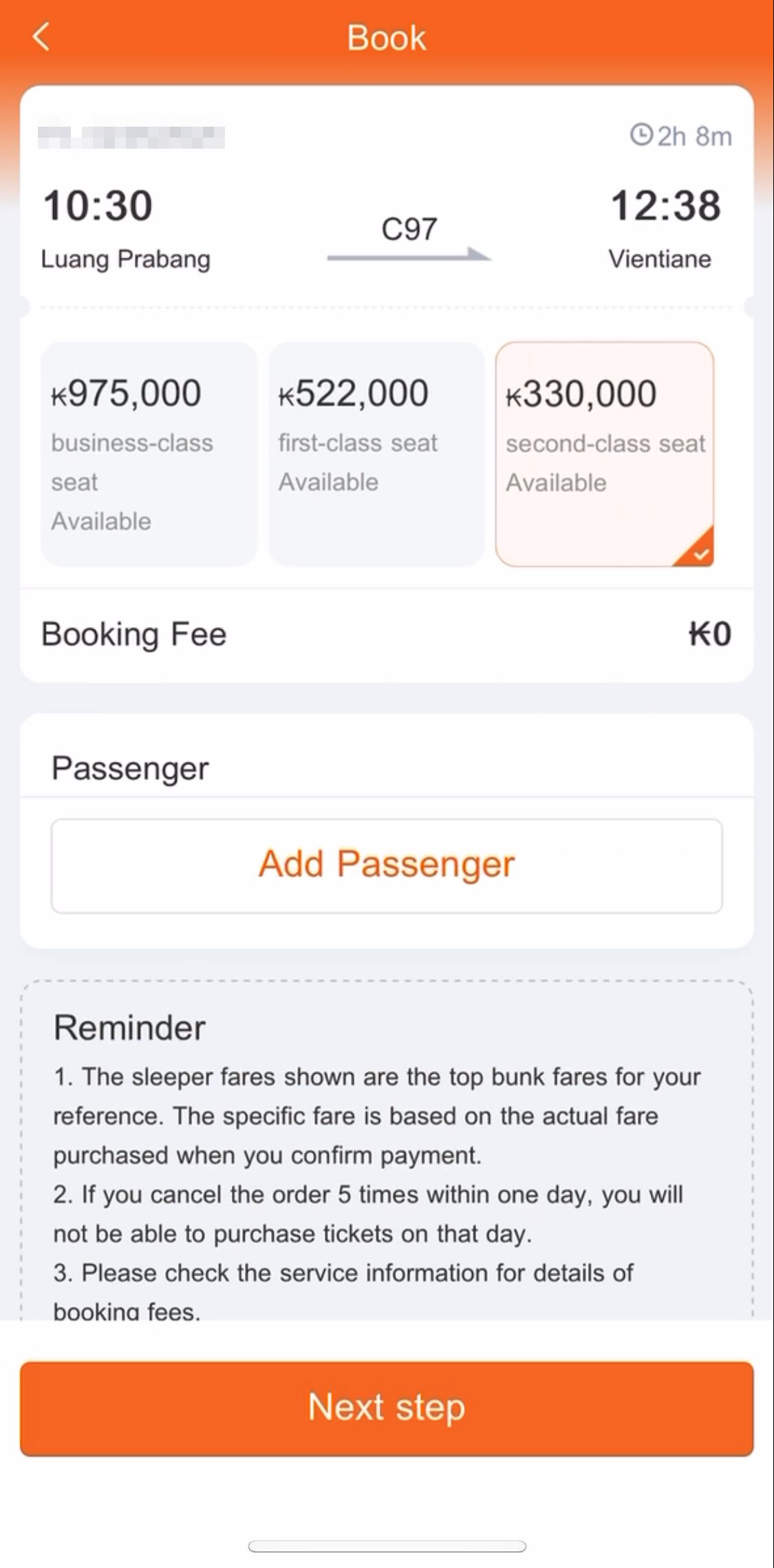
Task: Tap the Add Passenger button
Action: [x=387, y=865]
